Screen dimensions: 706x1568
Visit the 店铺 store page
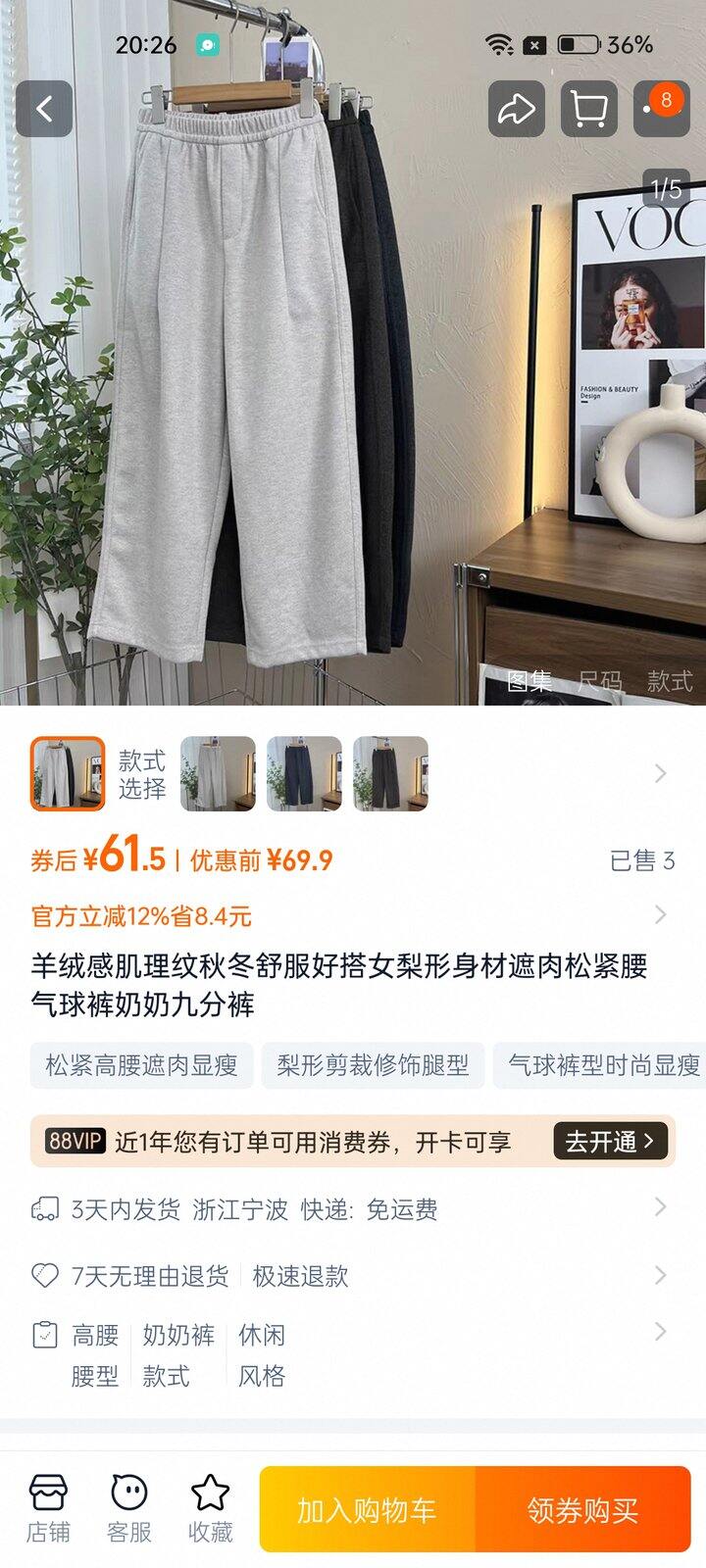[x=48, y=1509]
